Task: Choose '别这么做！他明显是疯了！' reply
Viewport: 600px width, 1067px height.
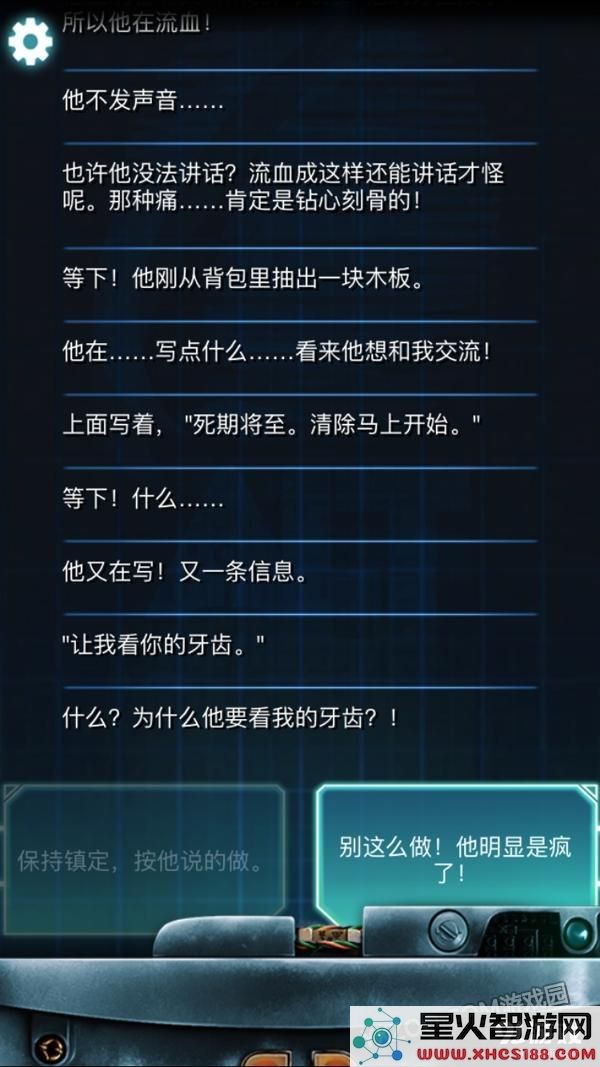Action: 454,859
